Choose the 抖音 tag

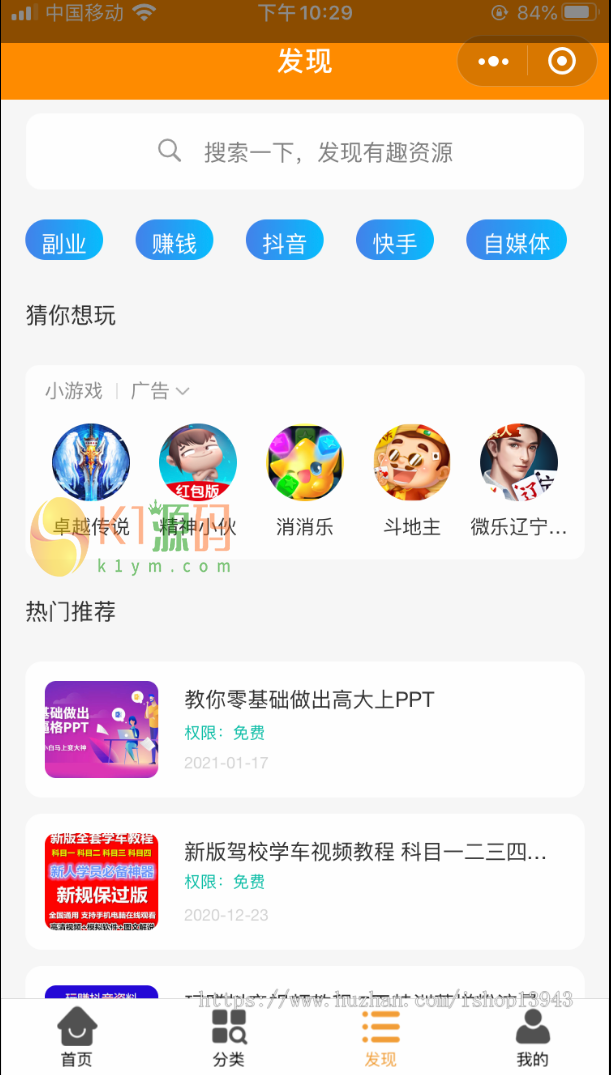(284, 242)
